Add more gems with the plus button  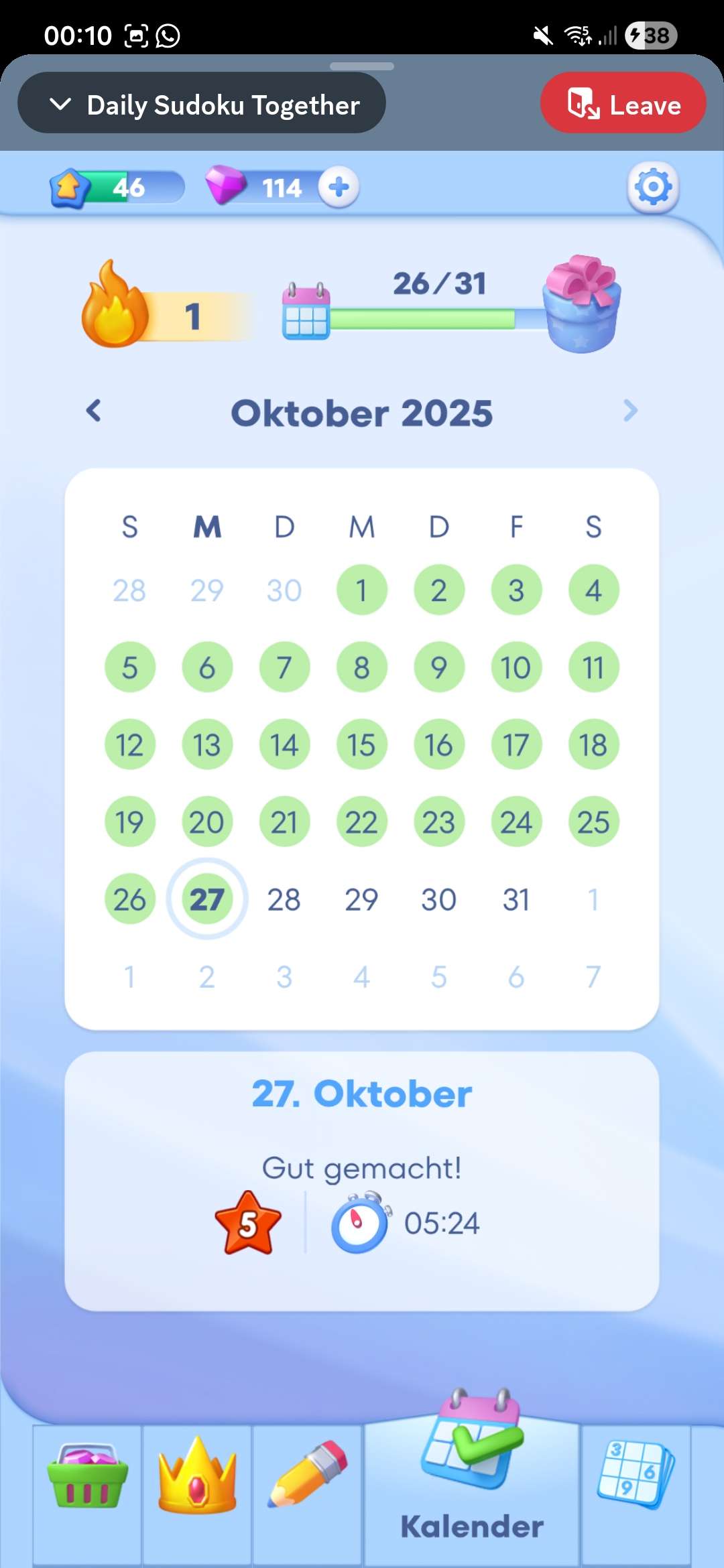click(x=339, y=187)
